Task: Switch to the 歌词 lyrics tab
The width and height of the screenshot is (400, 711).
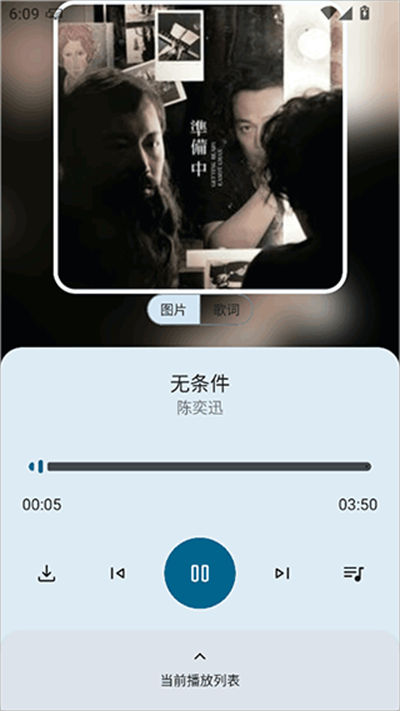Action: [x=226, y=310]
